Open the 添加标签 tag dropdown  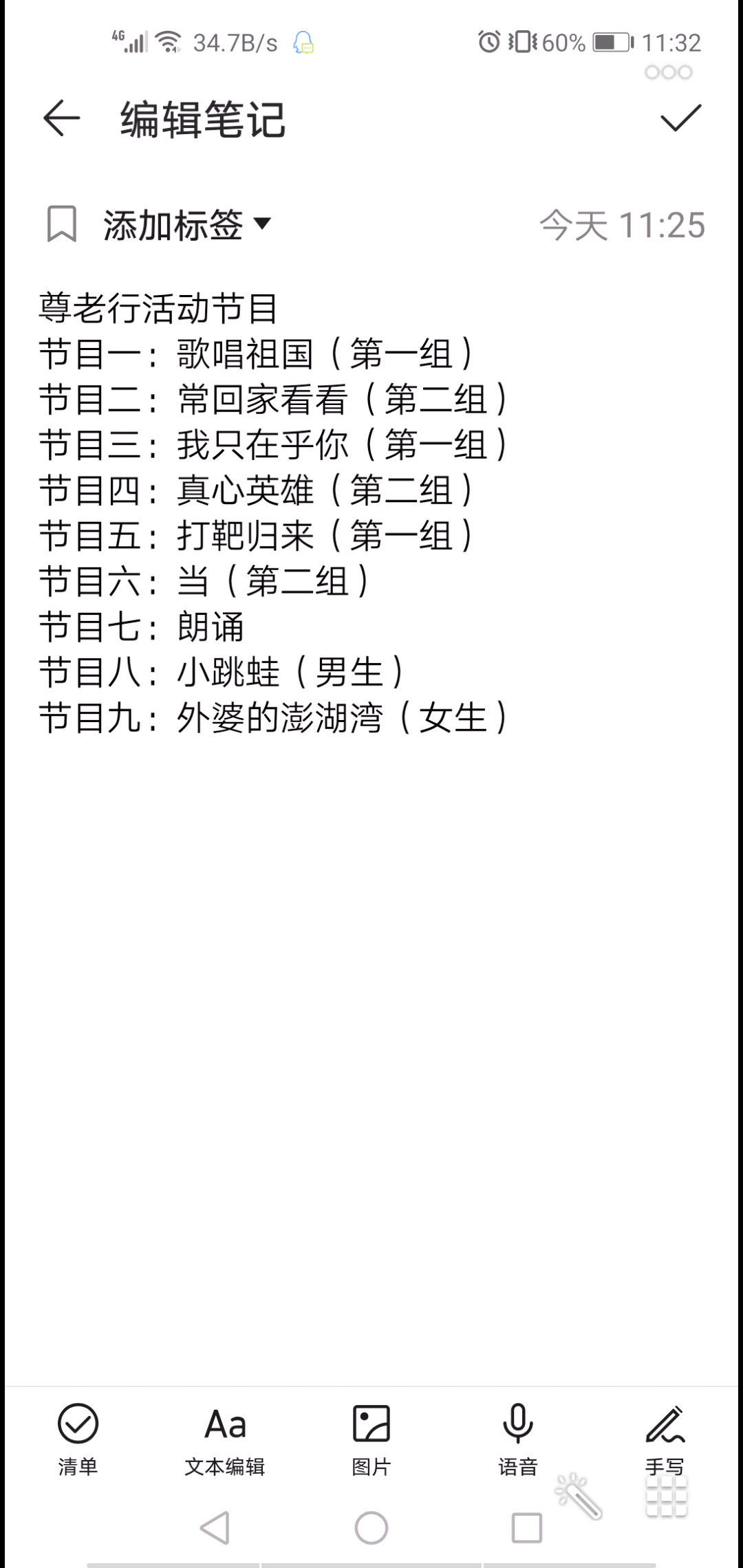click(x=186, y=224)
